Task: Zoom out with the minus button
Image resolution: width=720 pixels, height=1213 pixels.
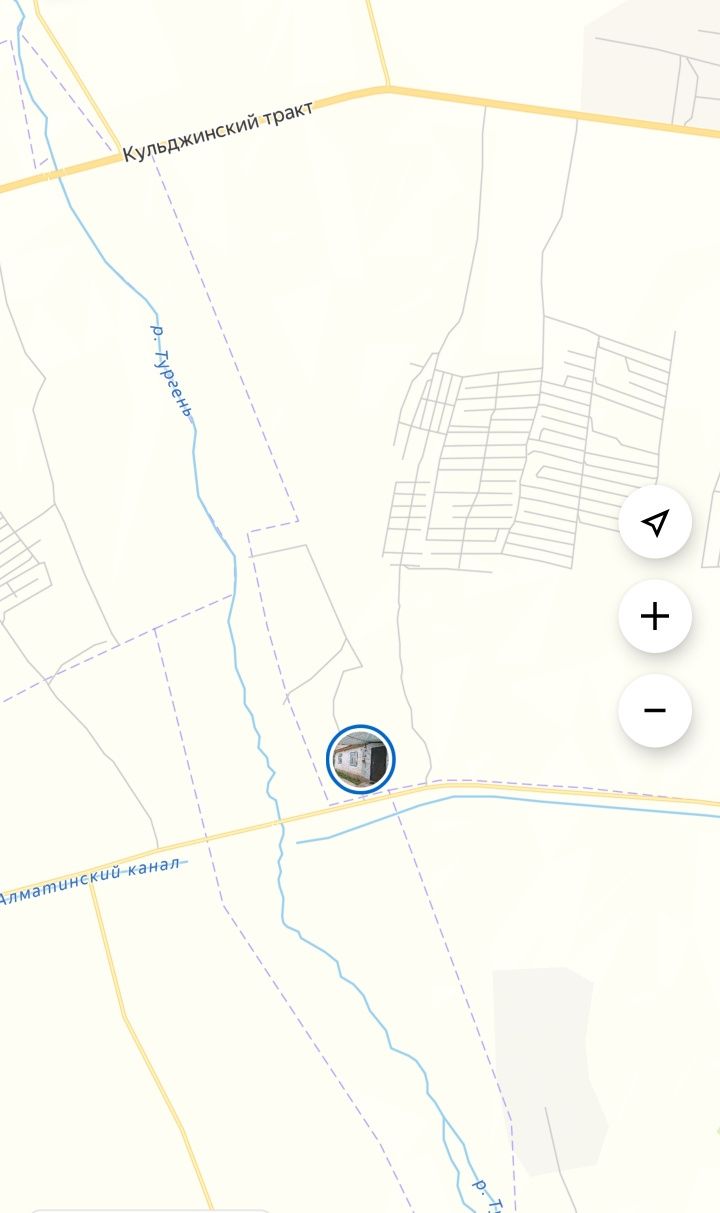Action: (x=655, y=710)
